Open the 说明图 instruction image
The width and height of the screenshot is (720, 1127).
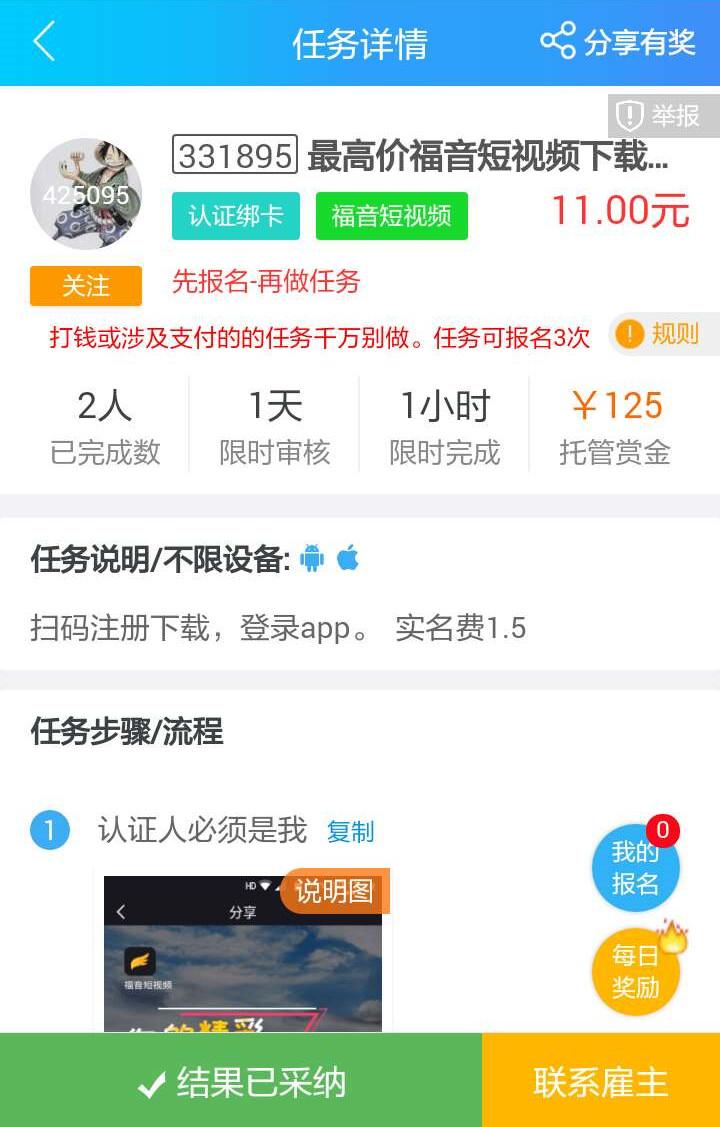tap(243, 950)
